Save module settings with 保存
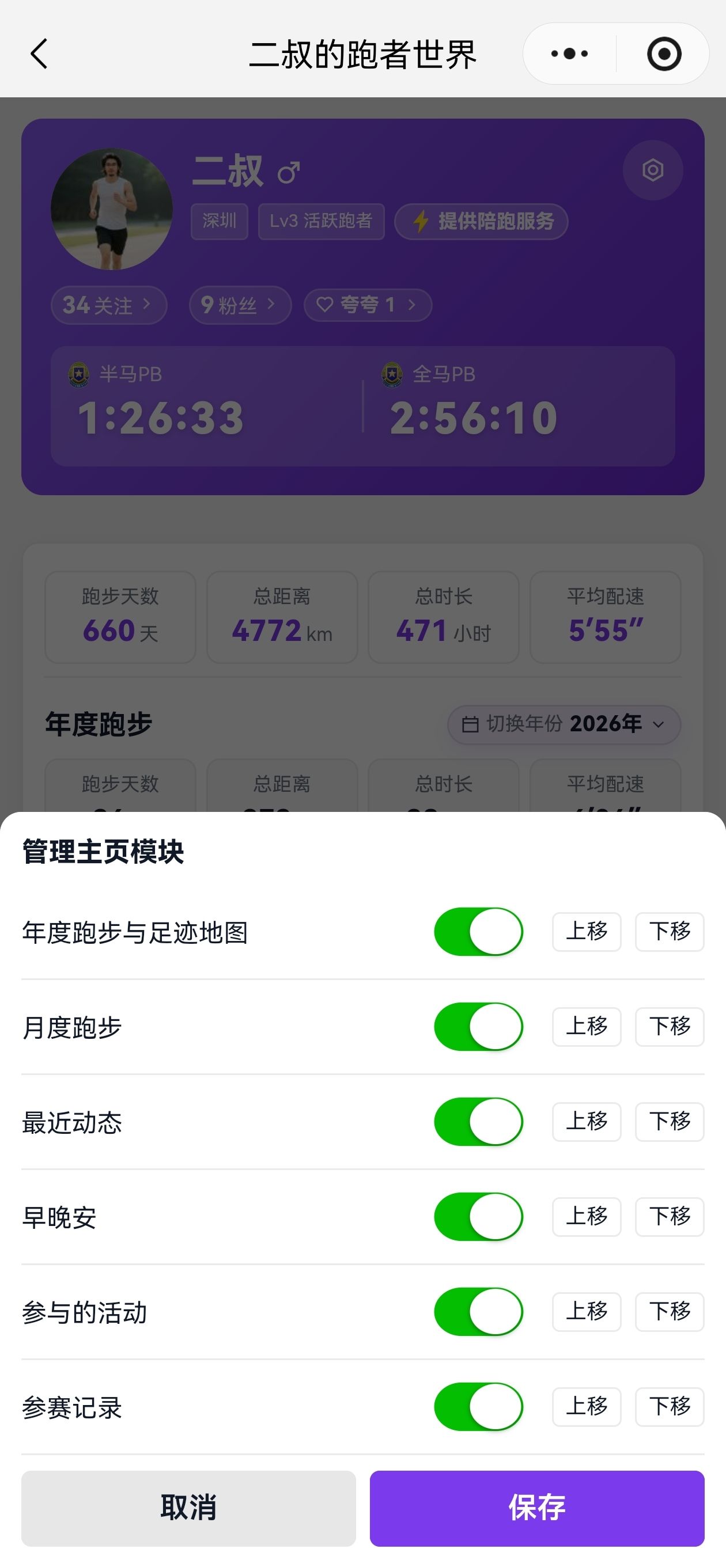The width and height of the screenshot is (726, 1568). (x=536, y=1508)
